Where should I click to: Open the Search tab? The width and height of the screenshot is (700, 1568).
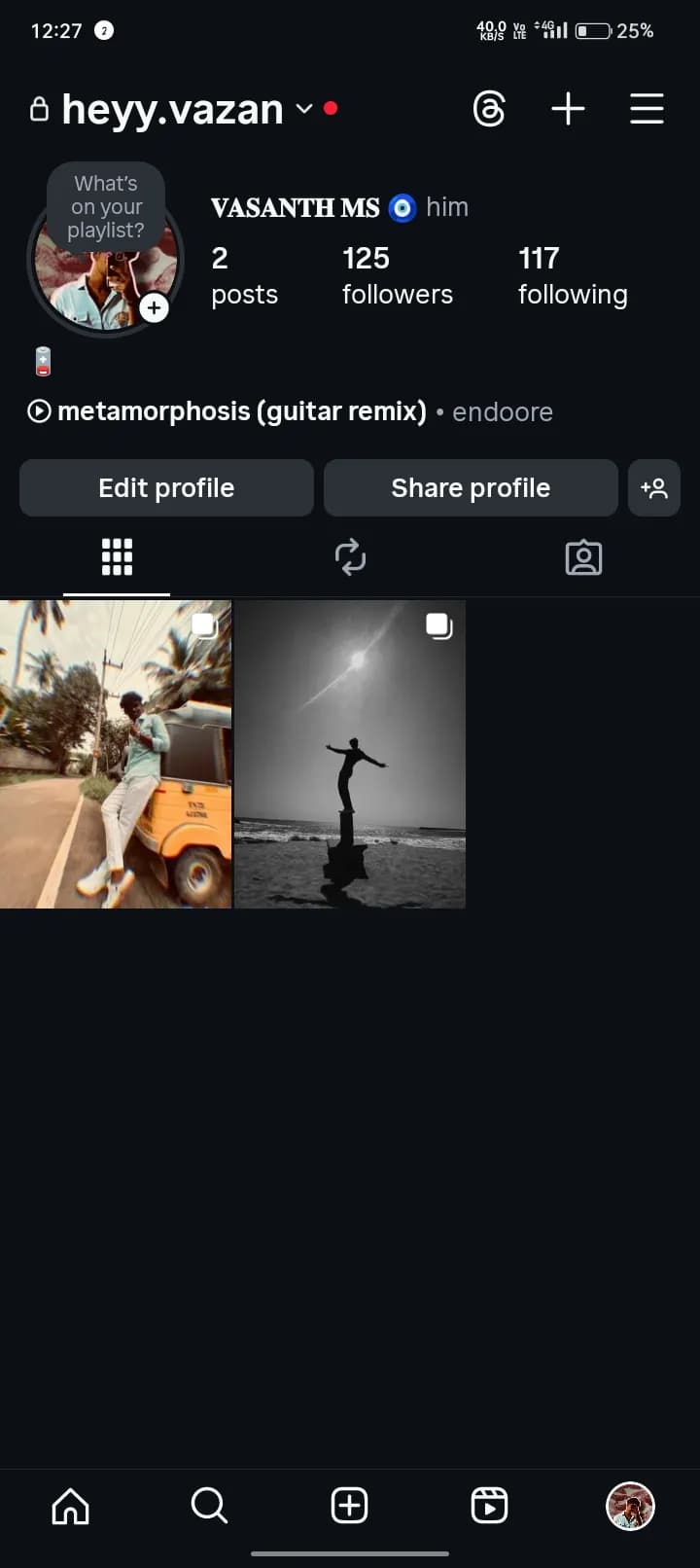pos(209,1506)
